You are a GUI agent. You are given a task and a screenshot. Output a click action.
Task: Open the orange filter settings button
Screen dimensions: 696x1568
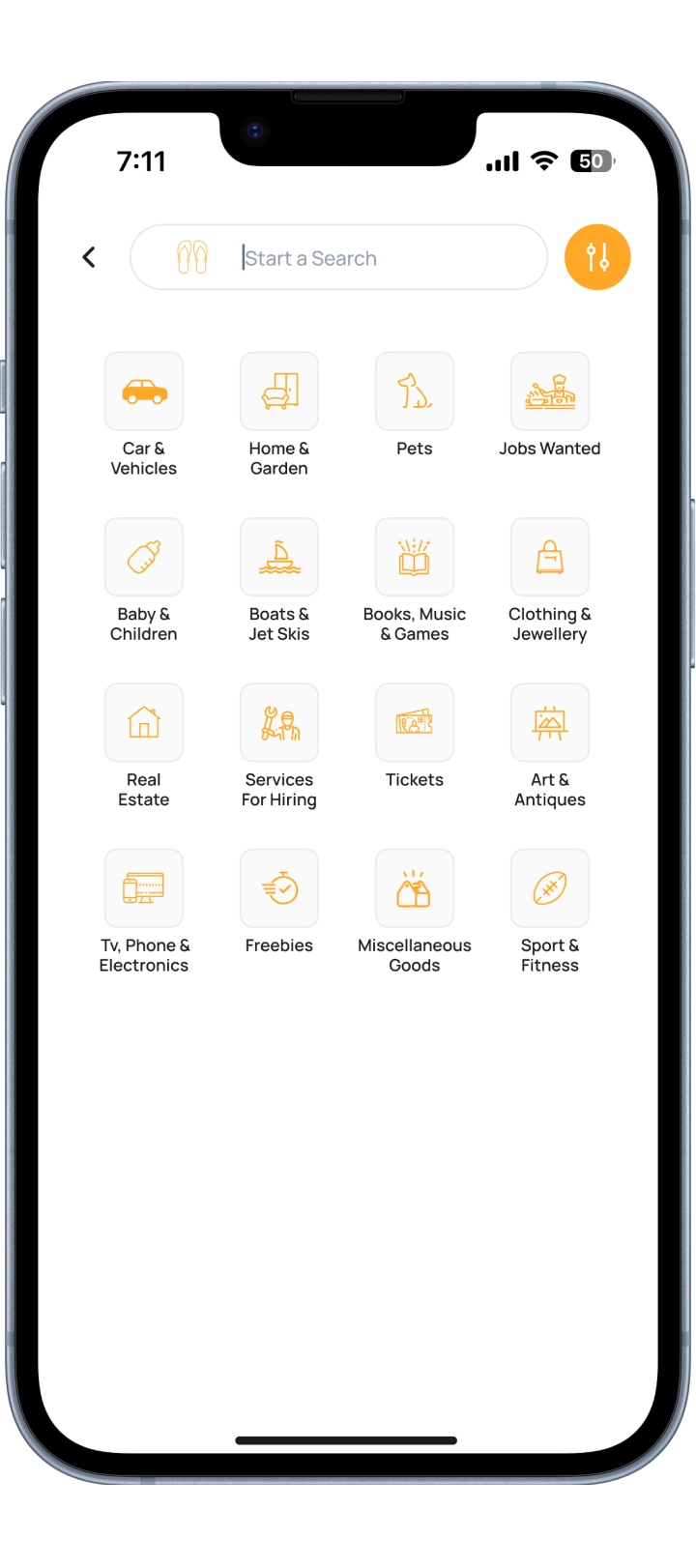point(597,257)
